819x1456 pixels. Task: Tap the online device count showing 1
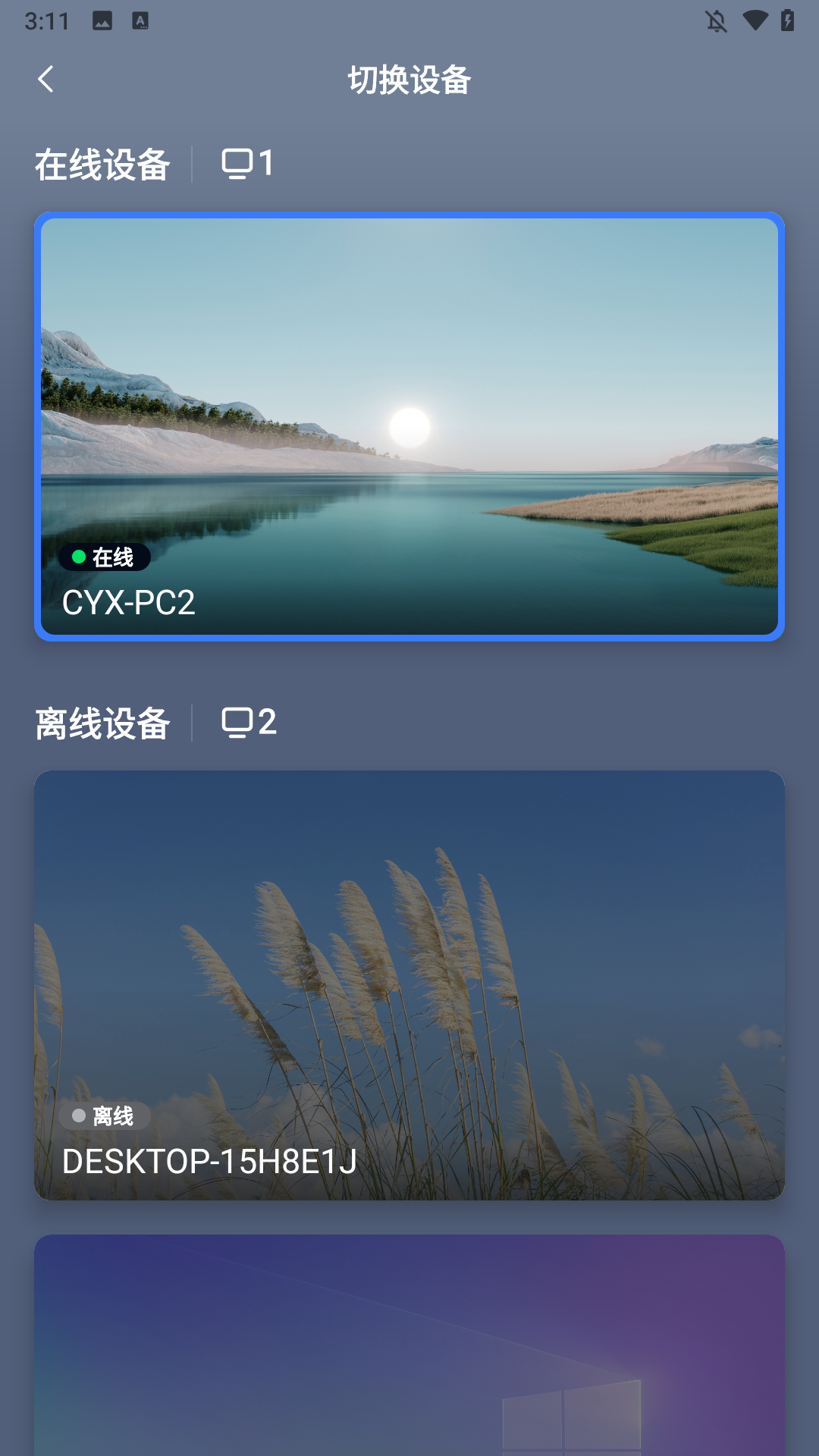click(x=265, y=162)
